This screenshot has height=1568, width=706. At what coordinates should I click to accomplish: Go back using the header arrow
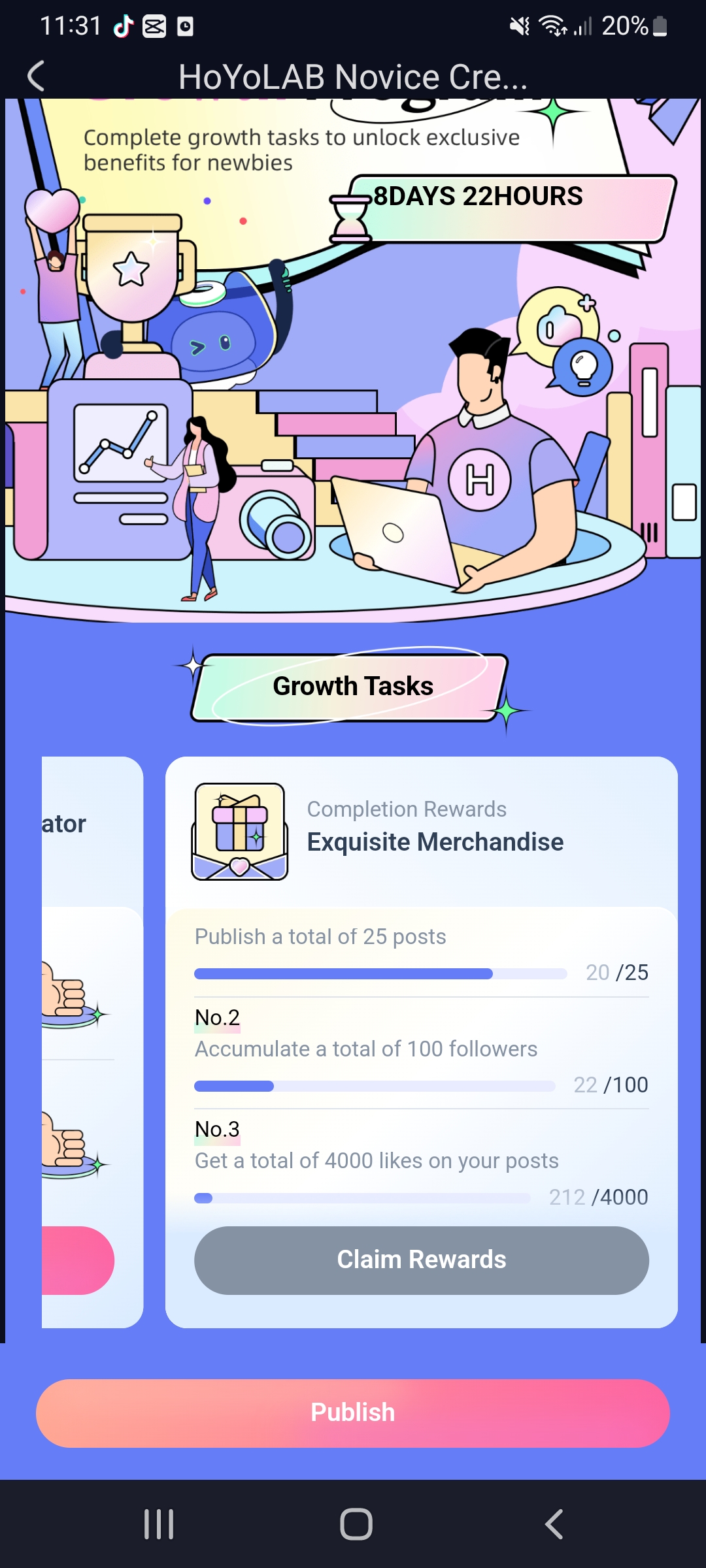pos(37,76)
